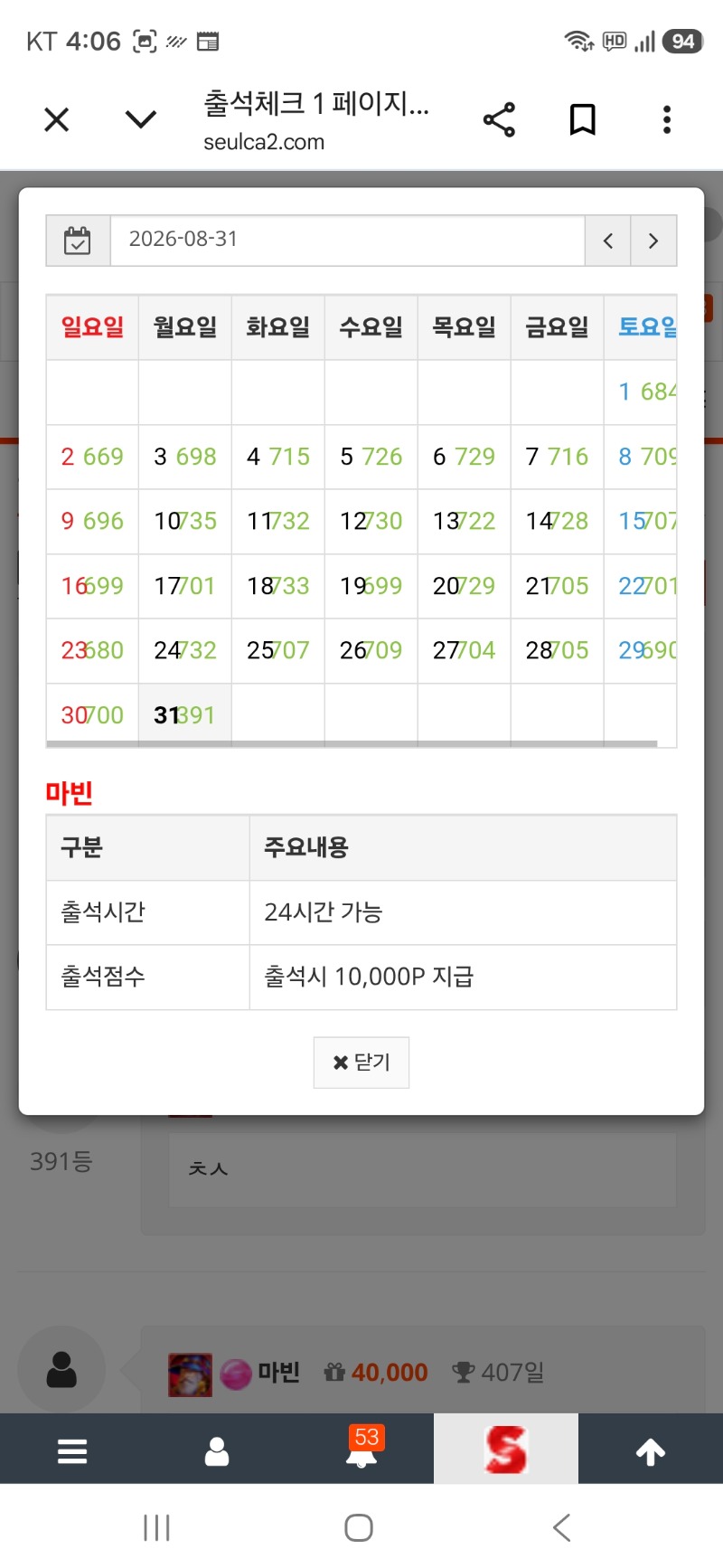Go to the previous date
The image size is (723, 1568).
click(x=608, y=241)
